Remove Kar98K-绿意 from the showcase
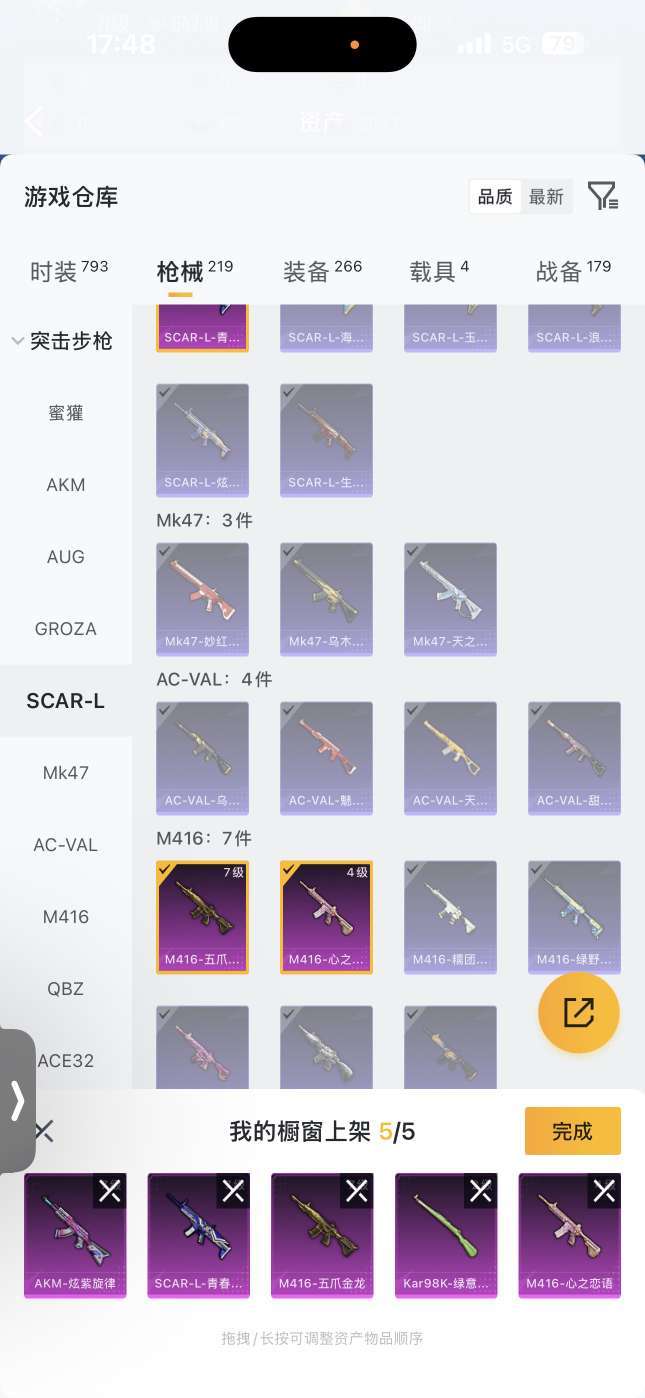645x1398 pixels. click(x=481, y=1190)
